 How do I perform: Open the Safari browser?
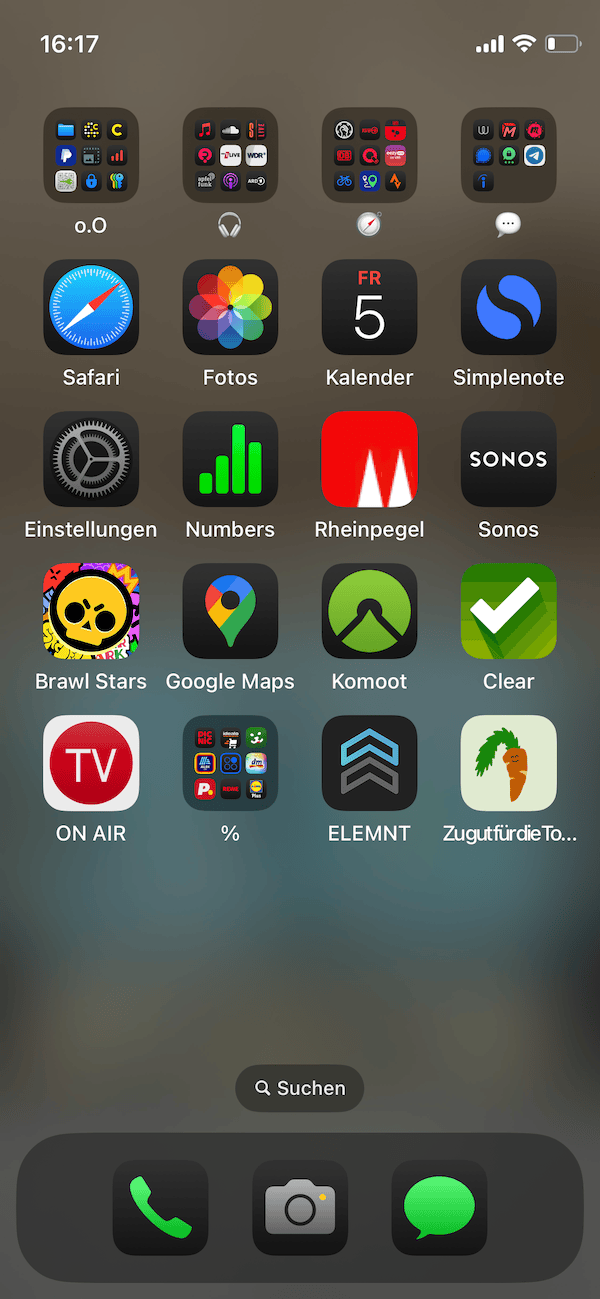tap(91, 307)
